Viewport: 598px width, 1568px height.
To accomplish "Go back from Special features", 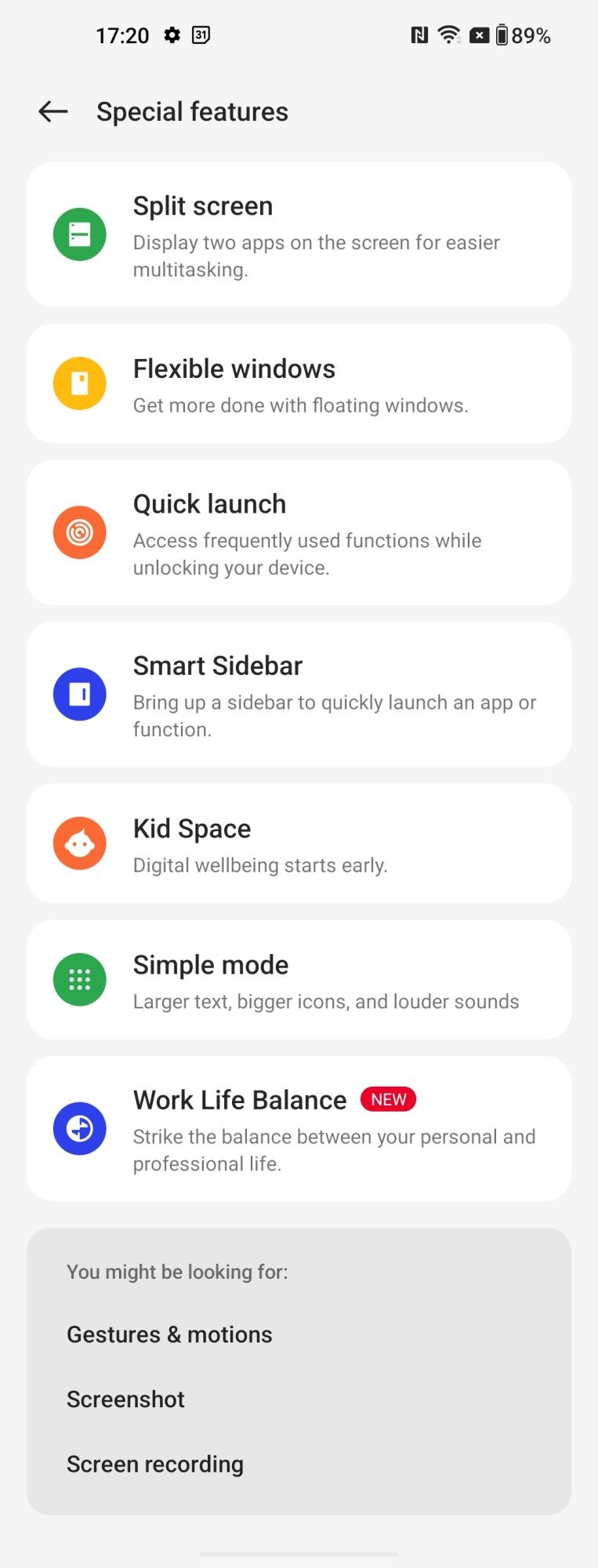I will click(x=53, y=112).
